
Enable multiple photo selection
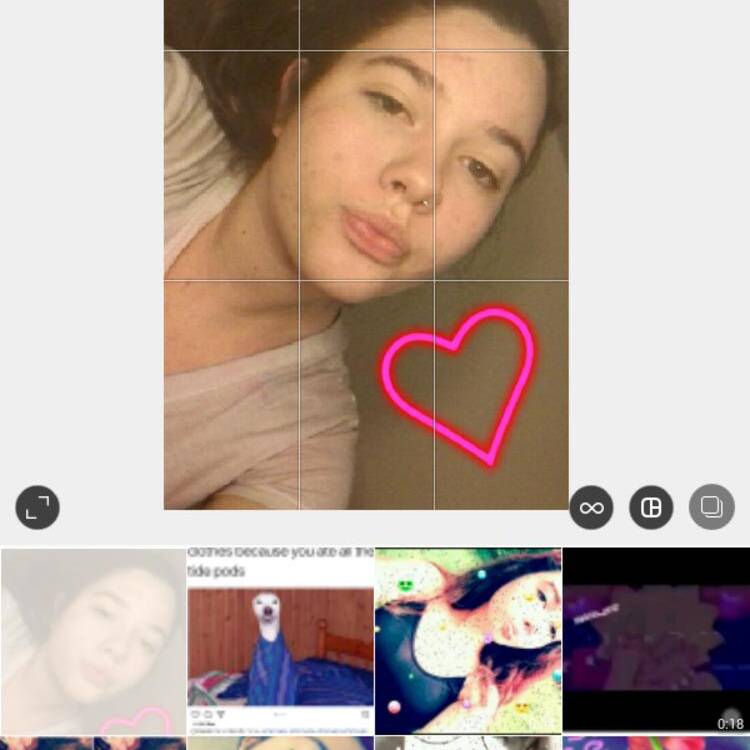(x=711, y=508)
